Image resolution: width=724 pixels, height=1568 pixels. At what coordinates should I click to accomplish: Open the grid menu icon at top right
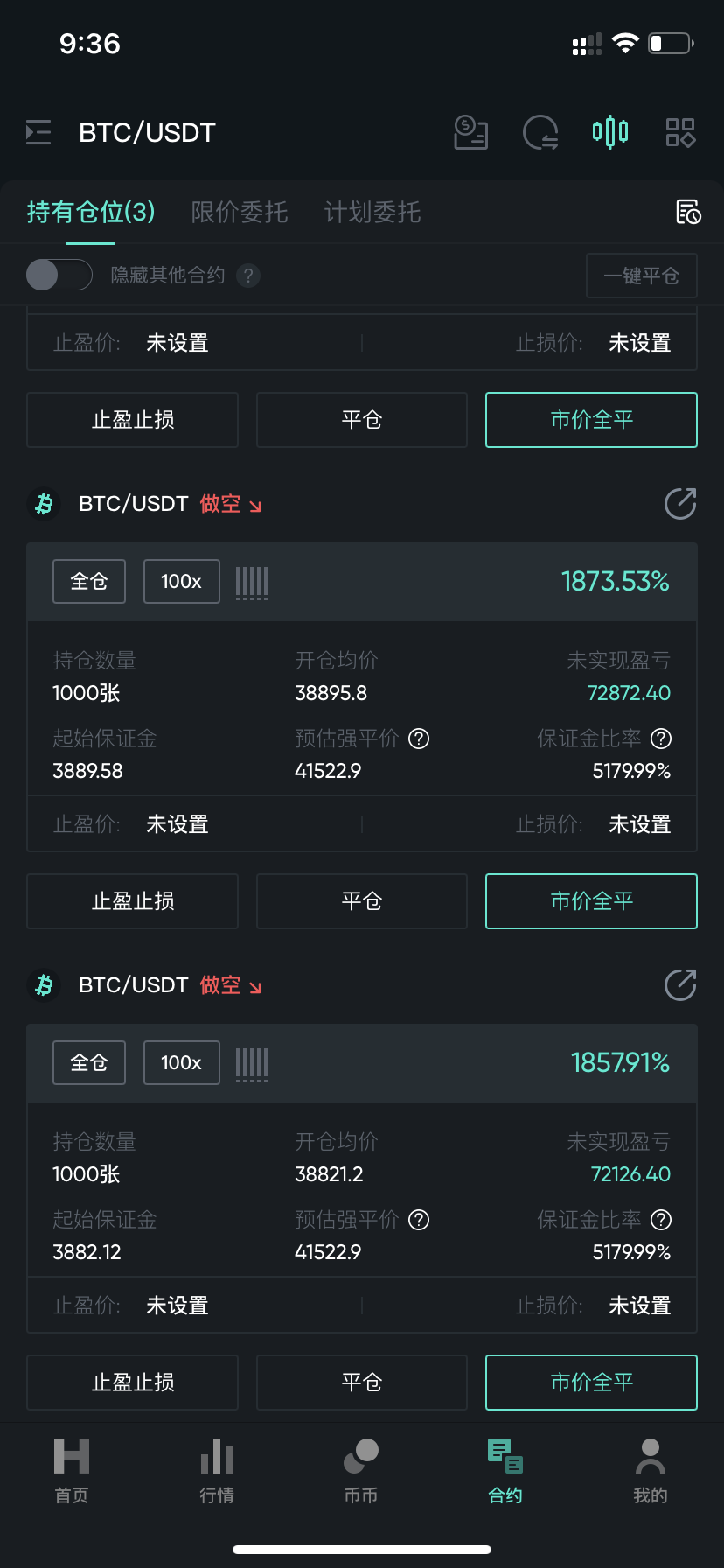[680, 132]
